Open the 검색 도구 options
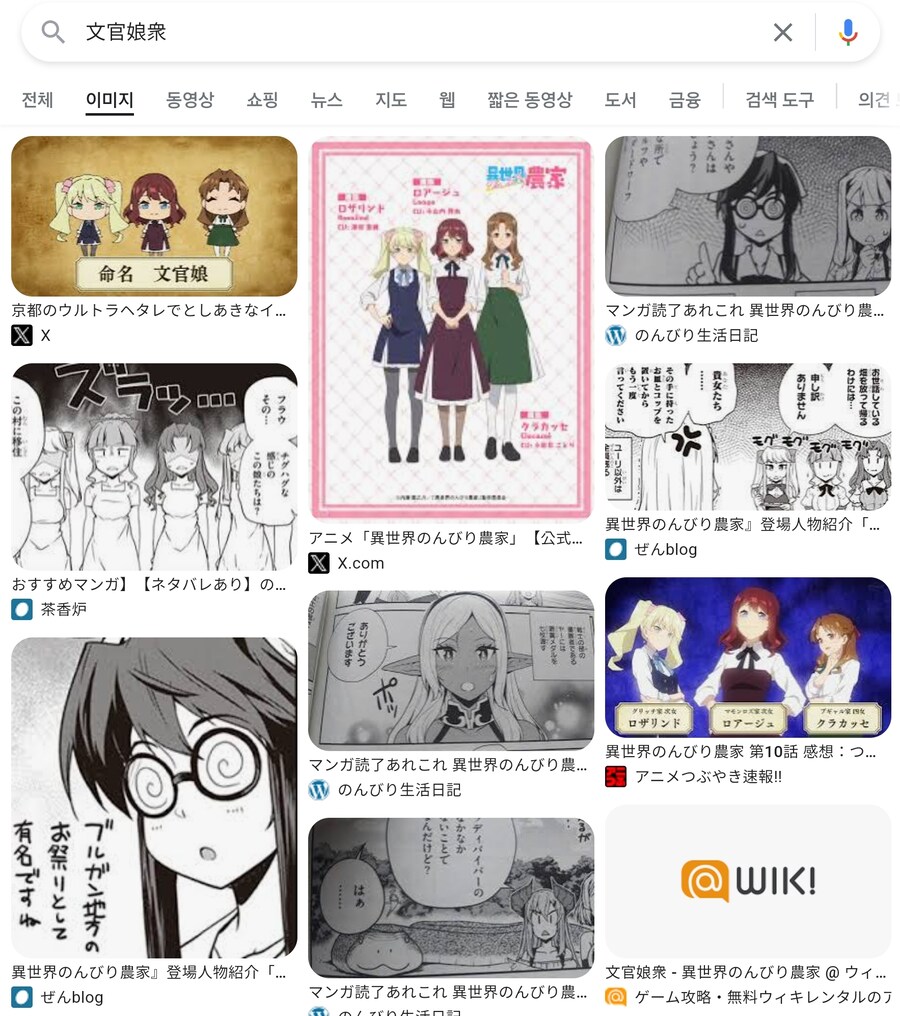The height and width of the screenshot is (1016, 900). click(x=781, y=99)
